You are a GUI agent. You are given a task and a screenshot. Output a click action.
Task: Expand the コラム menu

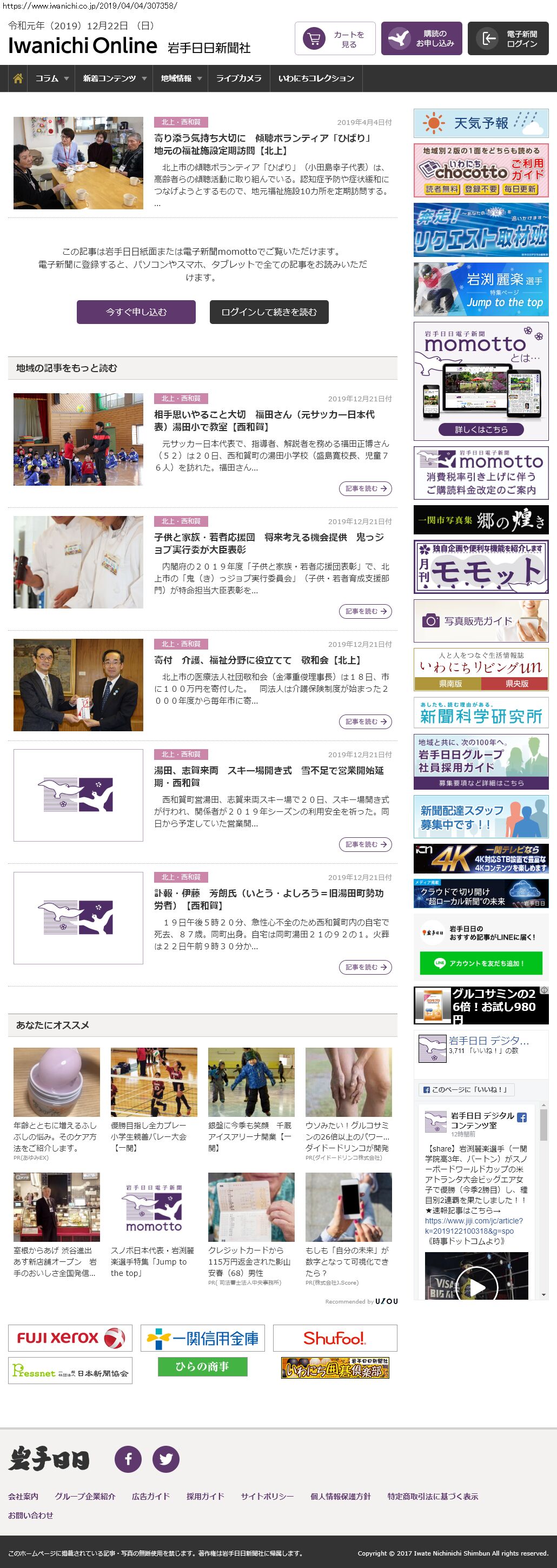[x=52, y=78]
